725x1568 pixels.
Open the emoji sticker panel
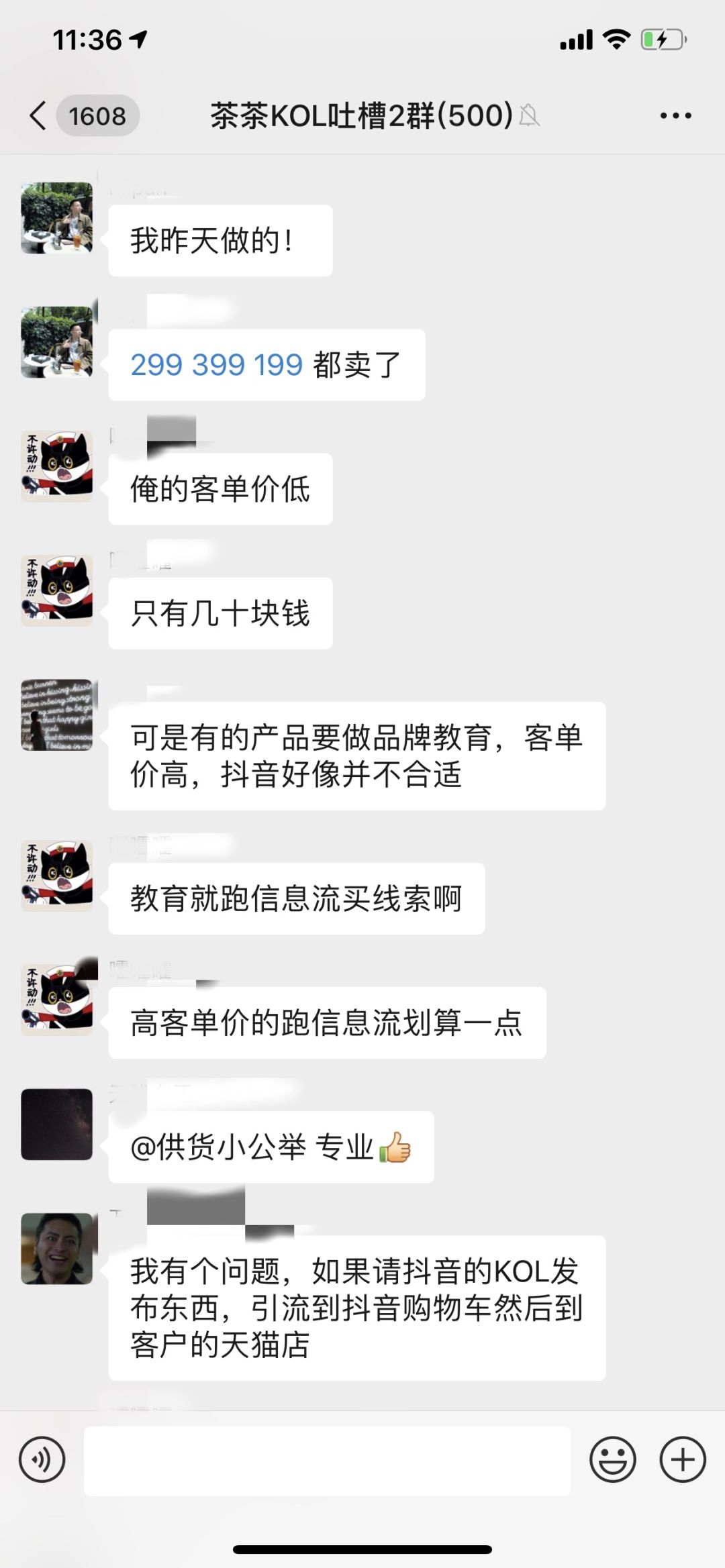click(612, 1460)
